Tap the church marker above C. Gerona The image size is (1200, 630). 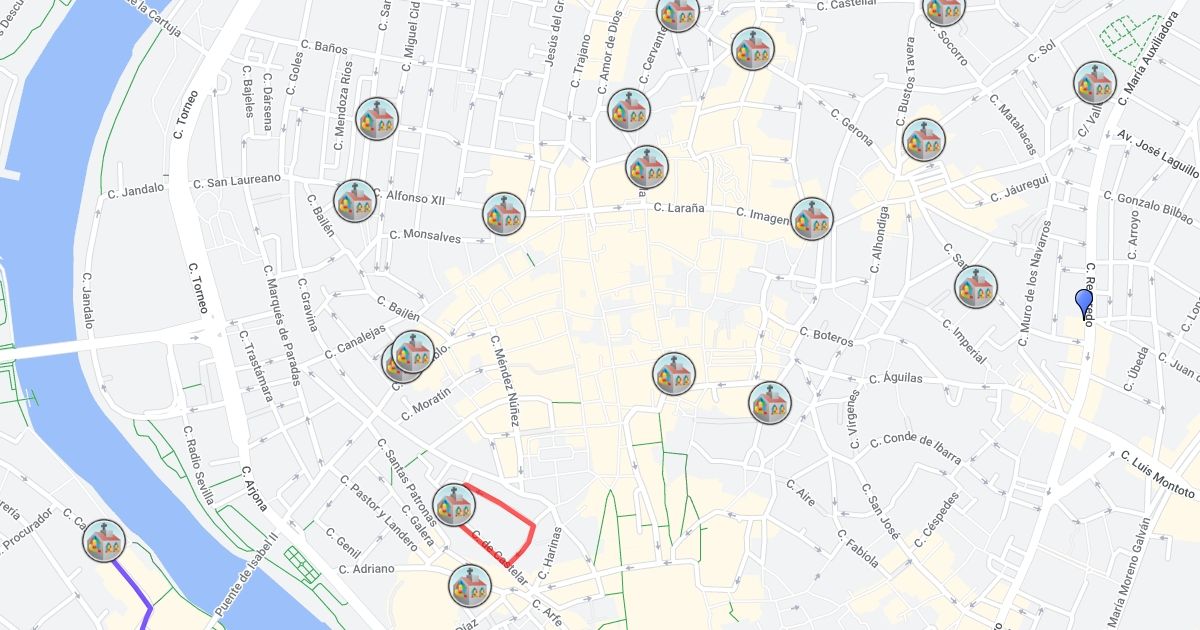tap(752, 49)
